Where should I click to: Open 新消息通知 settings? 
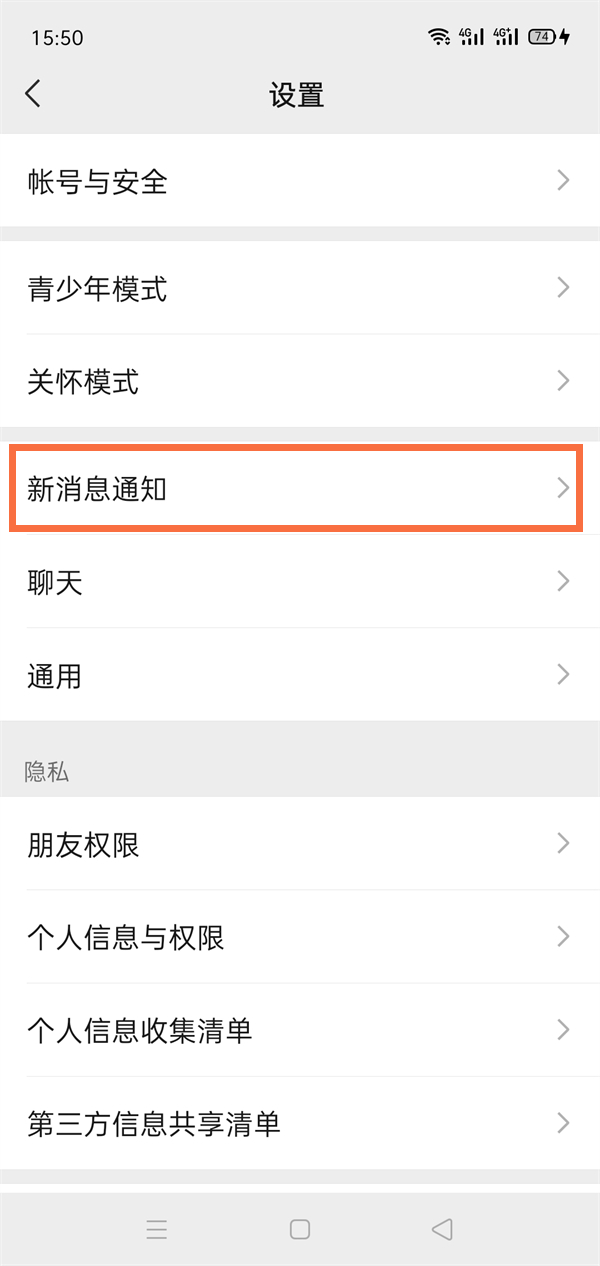tap(300, 489)
